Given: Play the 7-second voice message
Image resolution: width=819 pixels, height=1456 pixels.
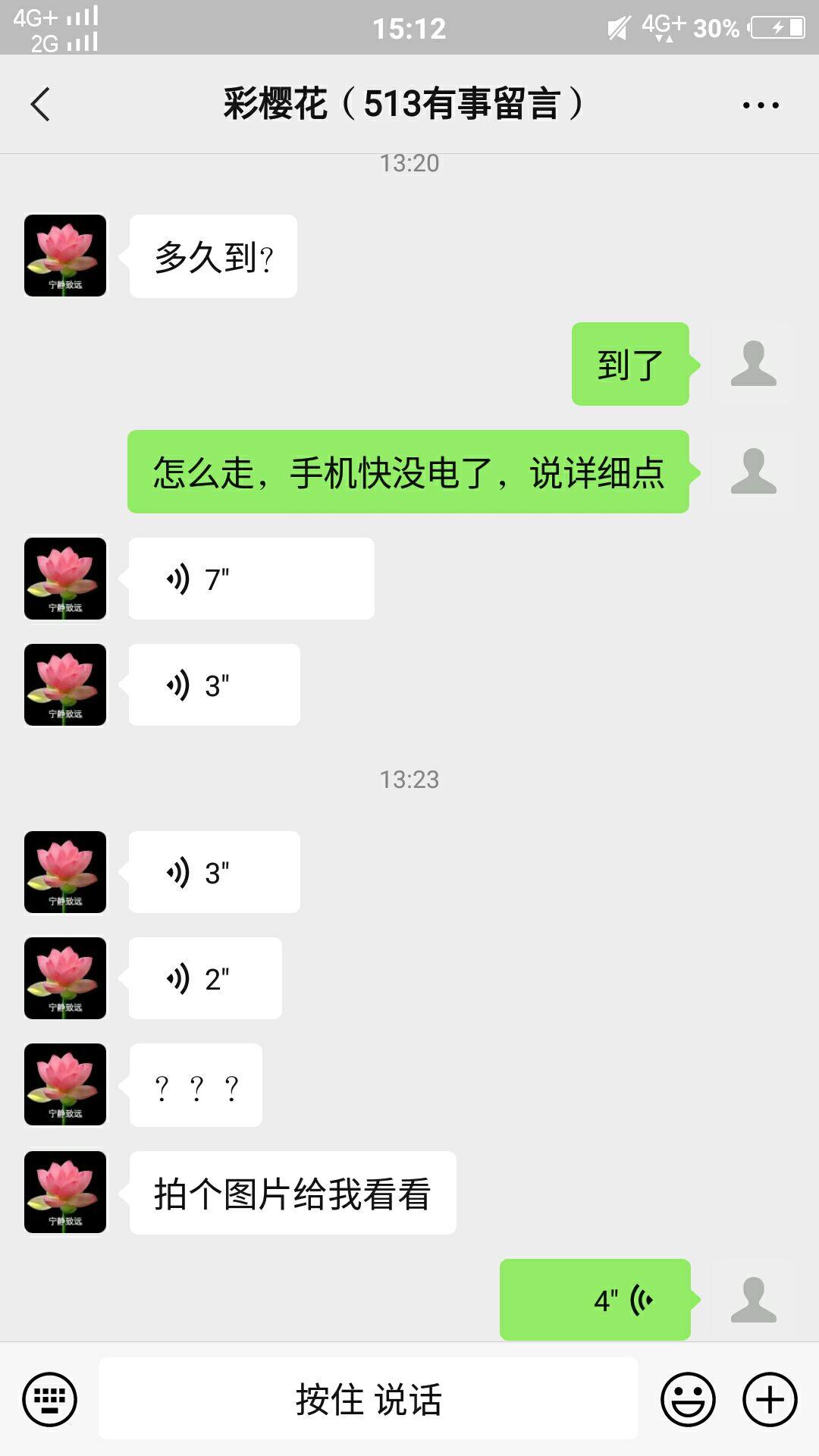Looking at the screenshot, I should [x=251, y=579].
